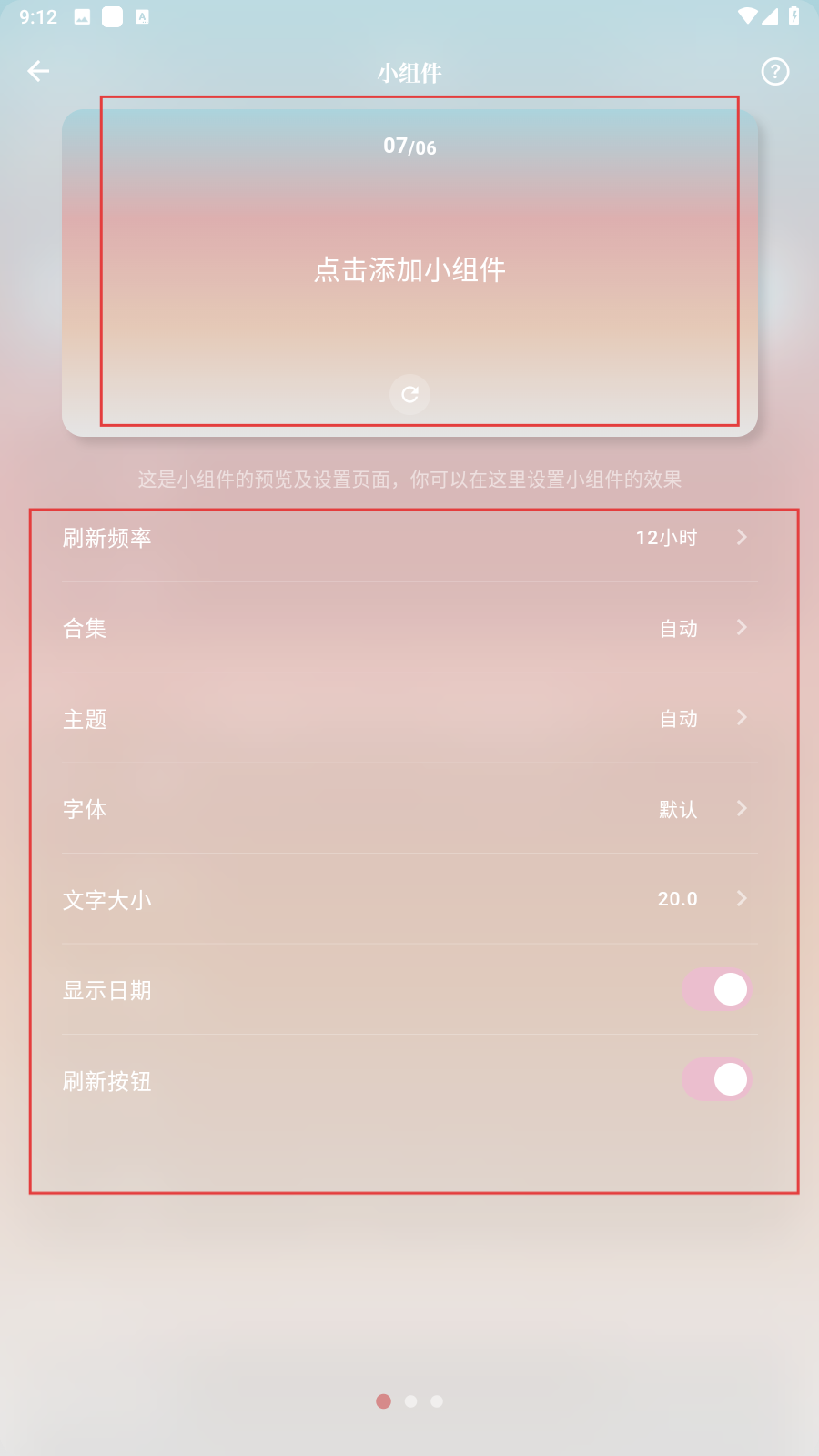The image size is (819, 1456).
Task: Refresh the widget preview content
Action: coord(409,394)
